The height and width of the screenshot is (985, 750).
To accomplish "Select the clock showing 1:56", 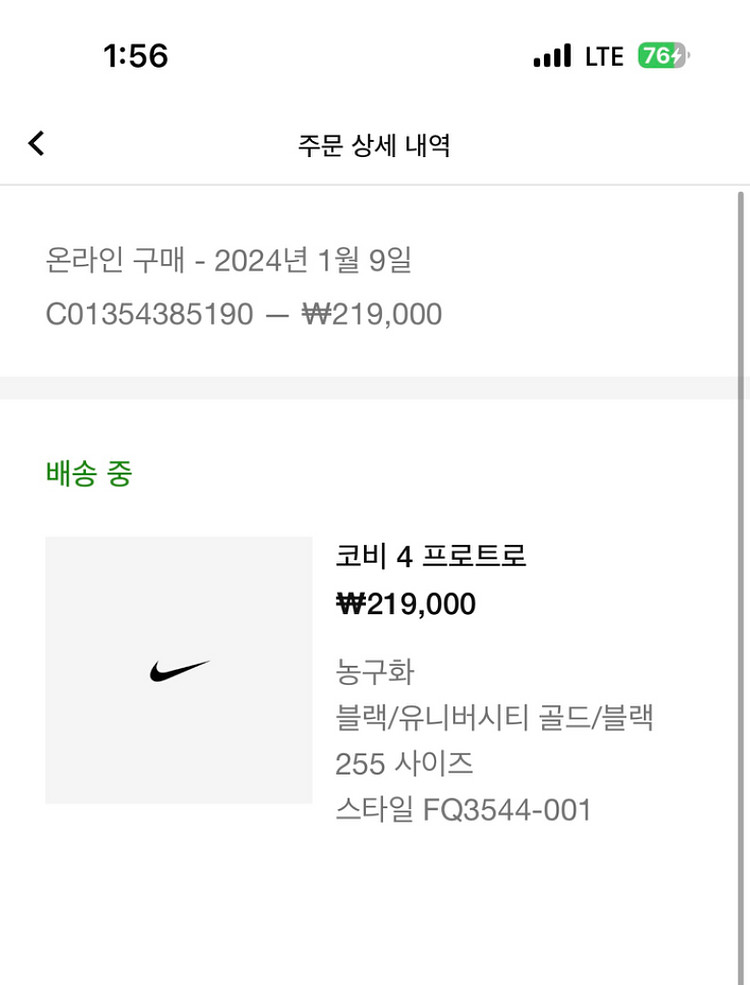I will coord(137,56).
